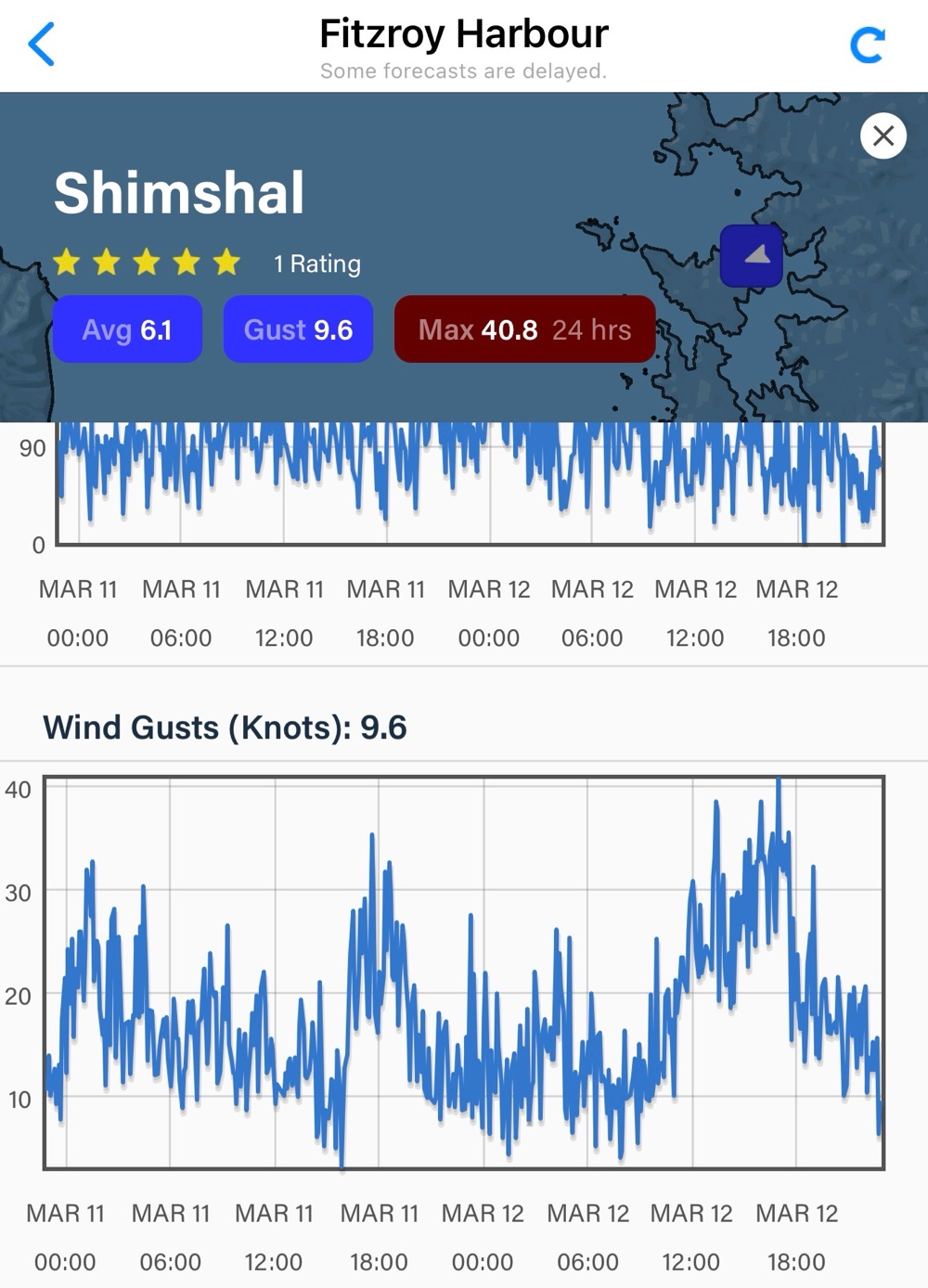Tap the Avg 6.1 wind chip

(127, 329)
